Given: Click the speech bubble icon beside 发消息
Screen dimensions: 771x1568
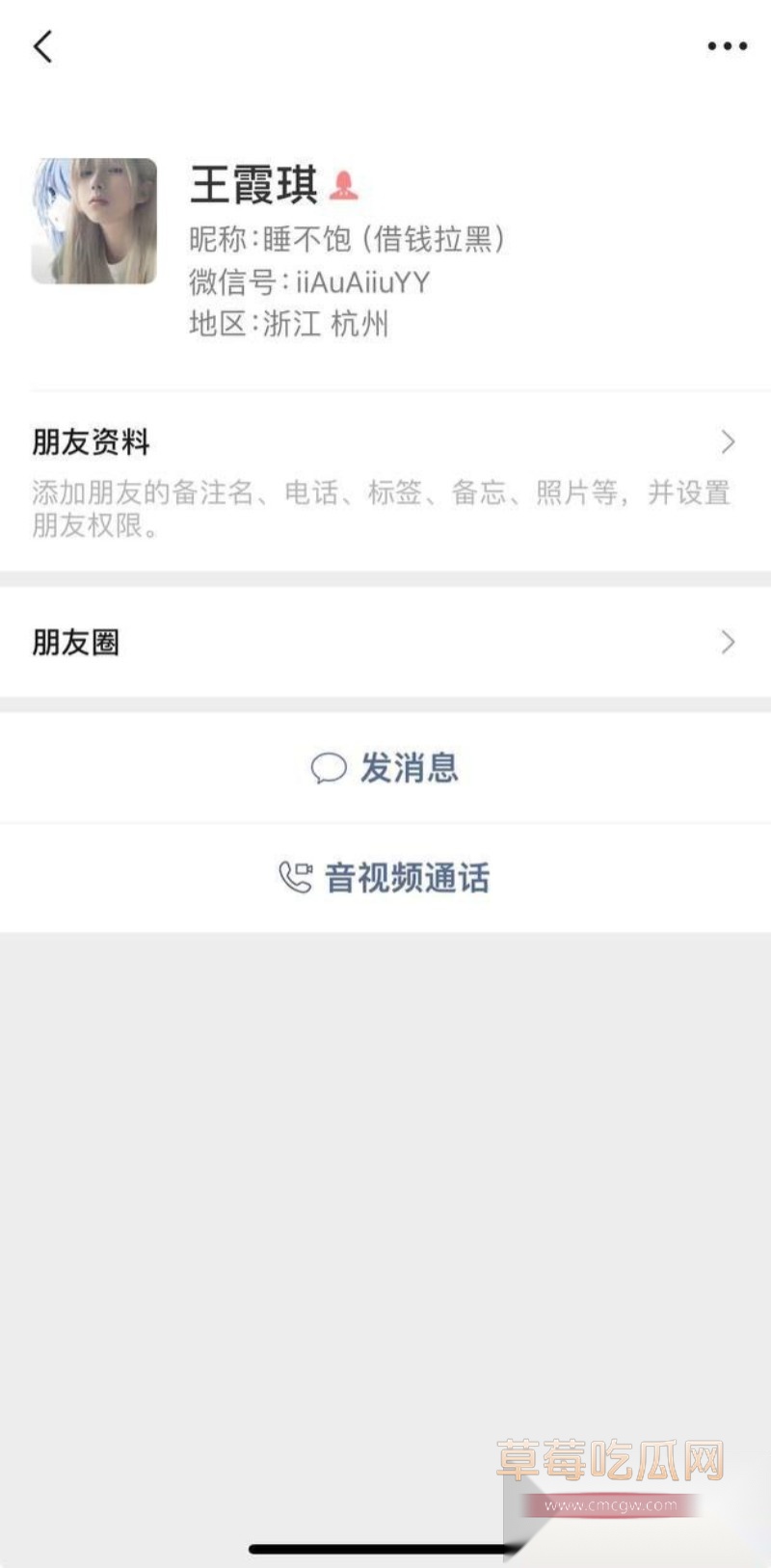Looking at the screenshot, I should 330,768.
